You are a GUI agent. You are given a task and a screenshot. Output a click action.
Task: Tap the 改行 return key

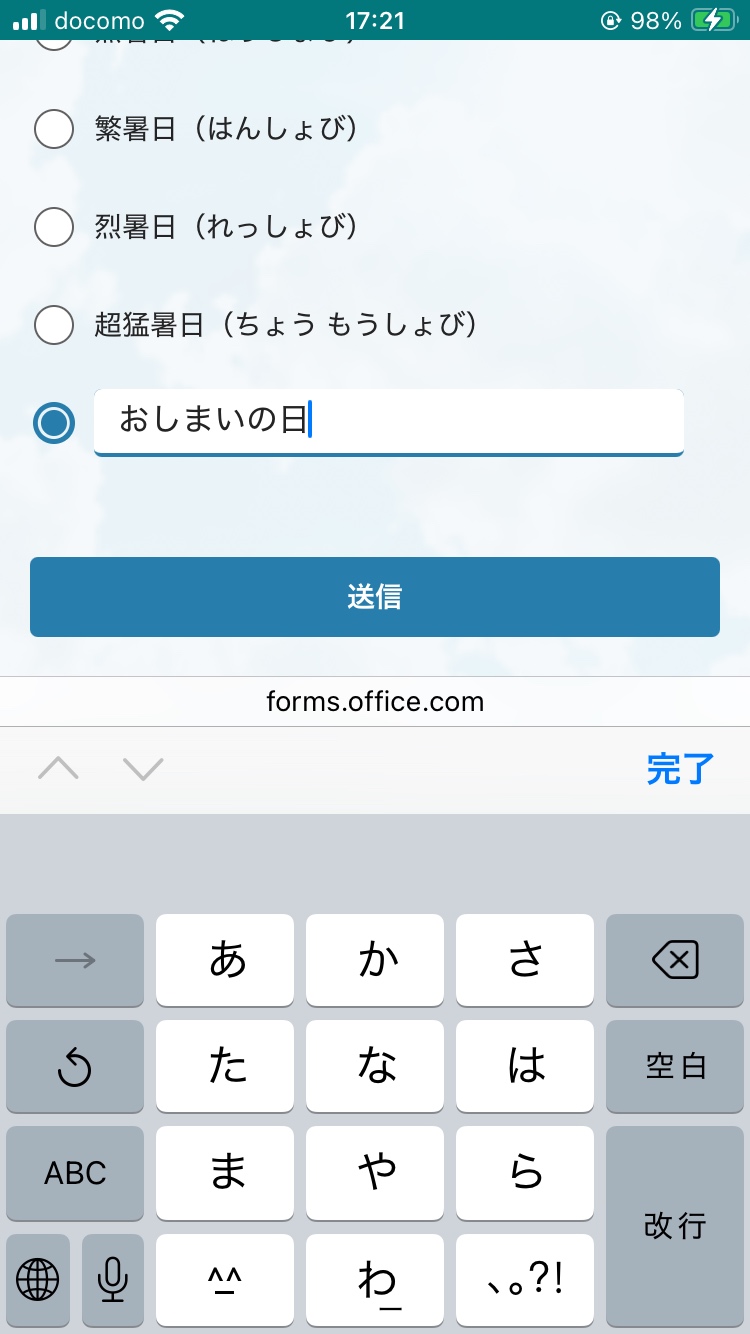pos(675,1225)
